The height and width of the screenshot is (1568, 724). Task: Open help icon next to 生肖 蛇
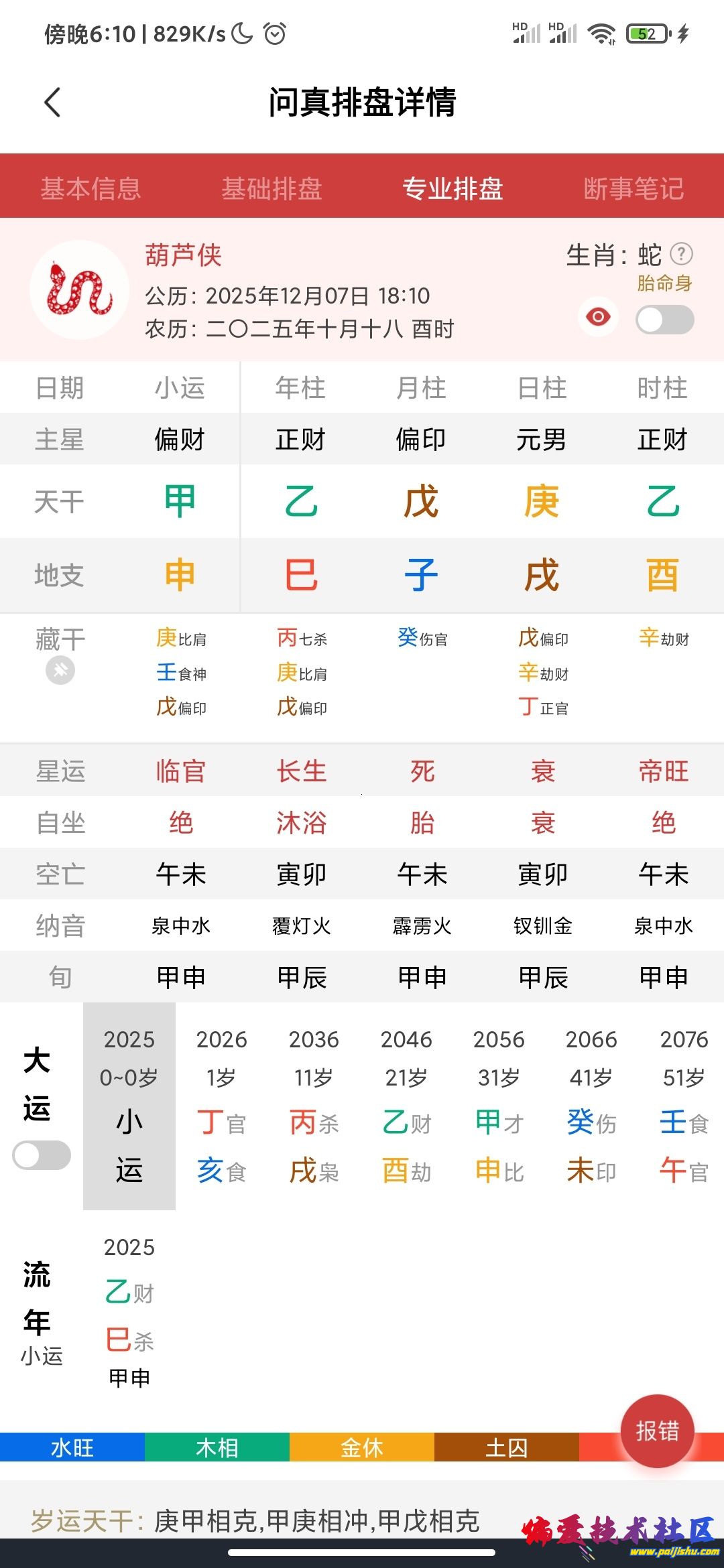coord(681,254)
